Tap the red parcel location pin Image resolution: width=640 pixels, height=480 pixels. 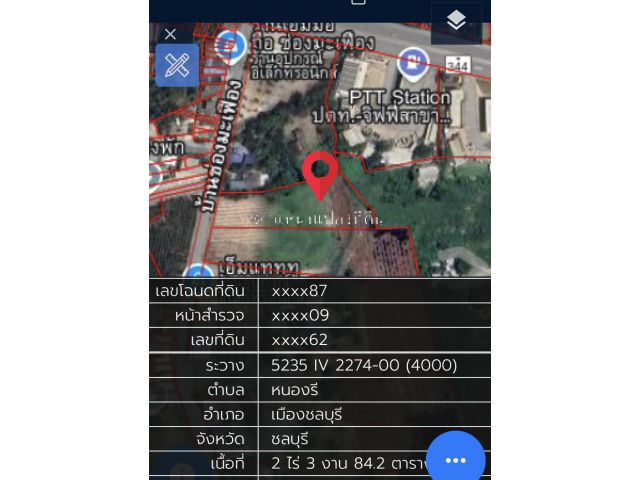[x=320, y=174]
